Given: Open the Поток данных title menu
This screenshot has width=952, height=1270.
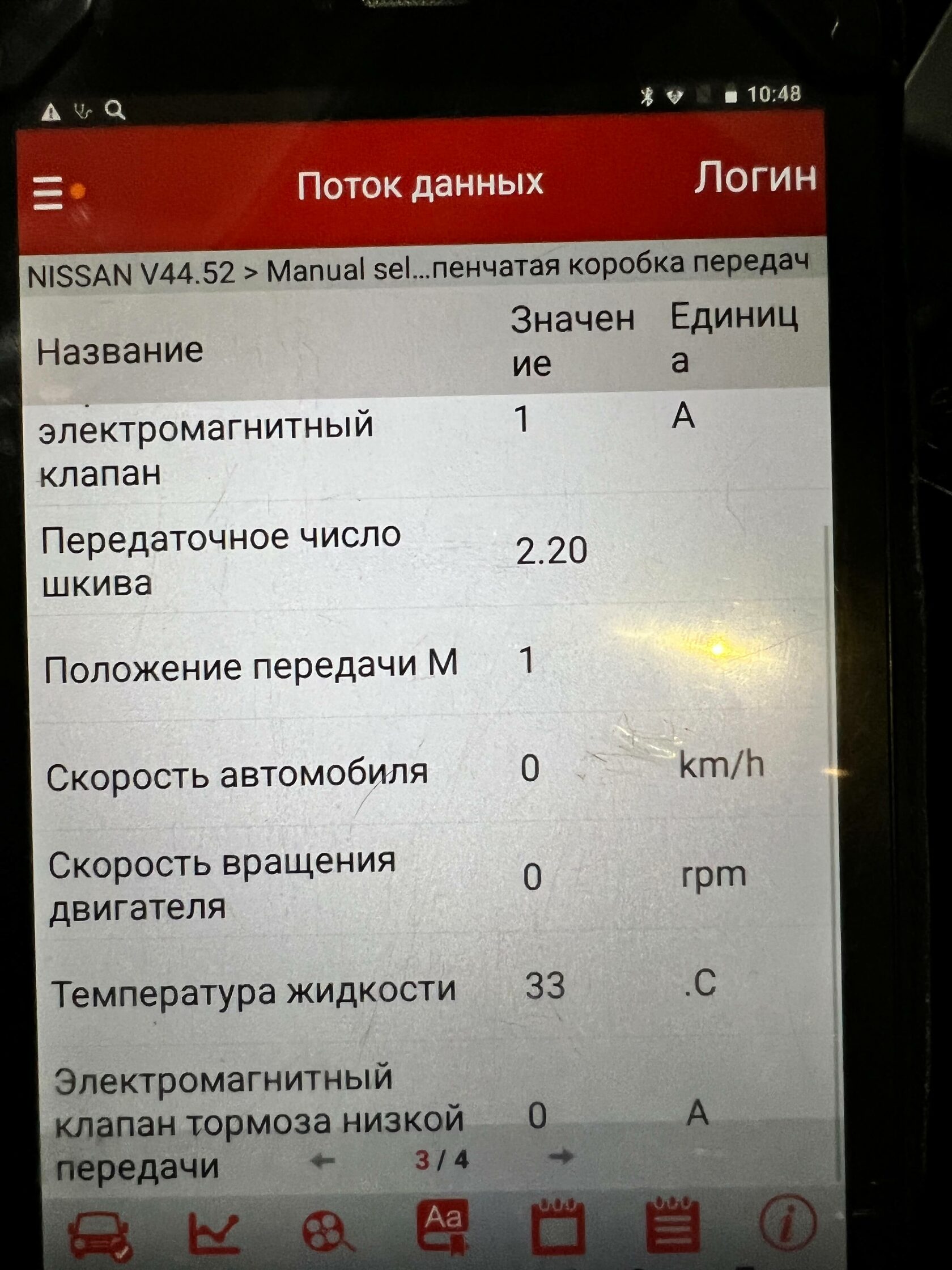Looking at the screenshot, I should coord(422,184).
